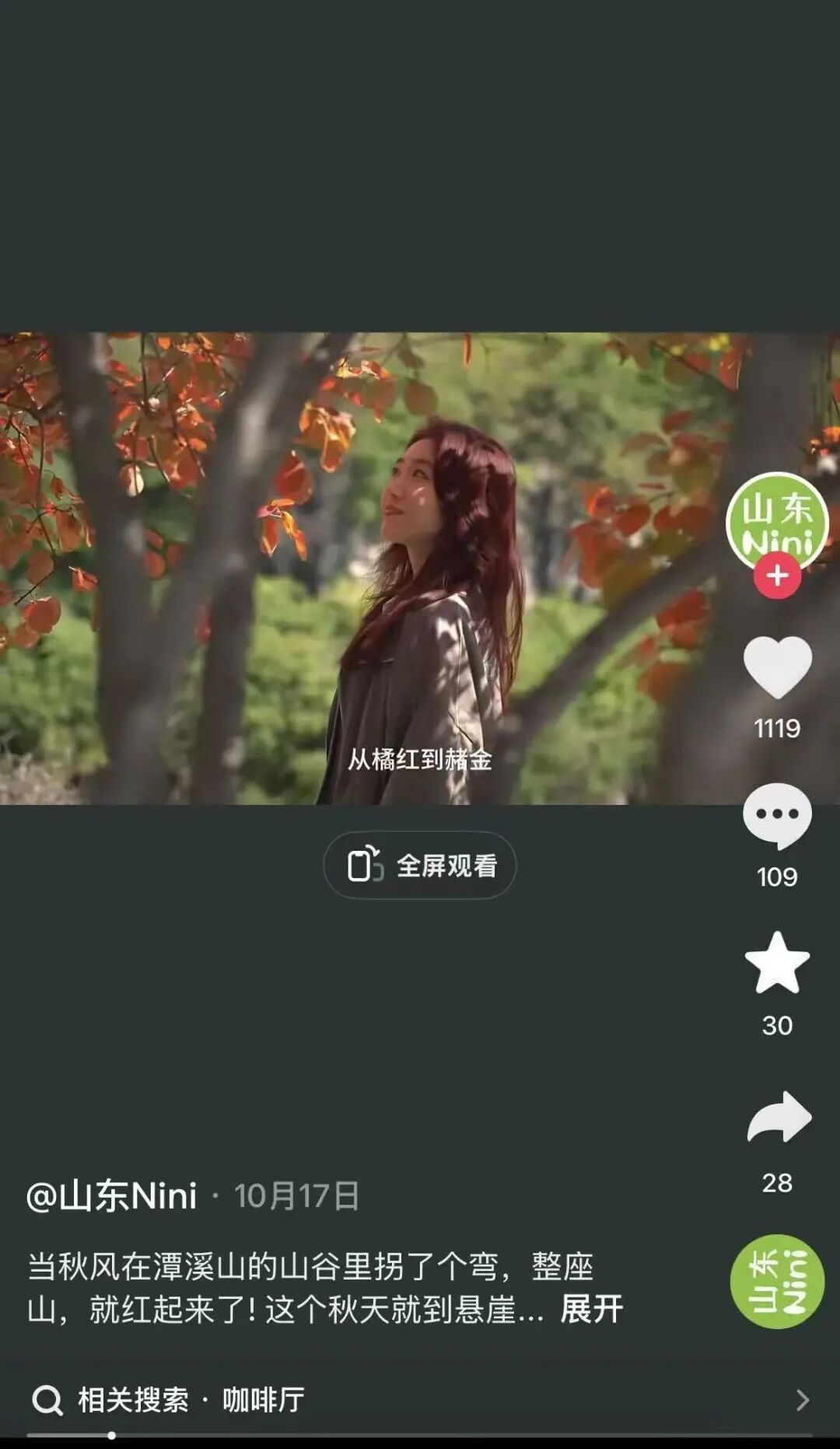
Task: Follow 山东Nini with the red plus button
Action: pos(777,576)
